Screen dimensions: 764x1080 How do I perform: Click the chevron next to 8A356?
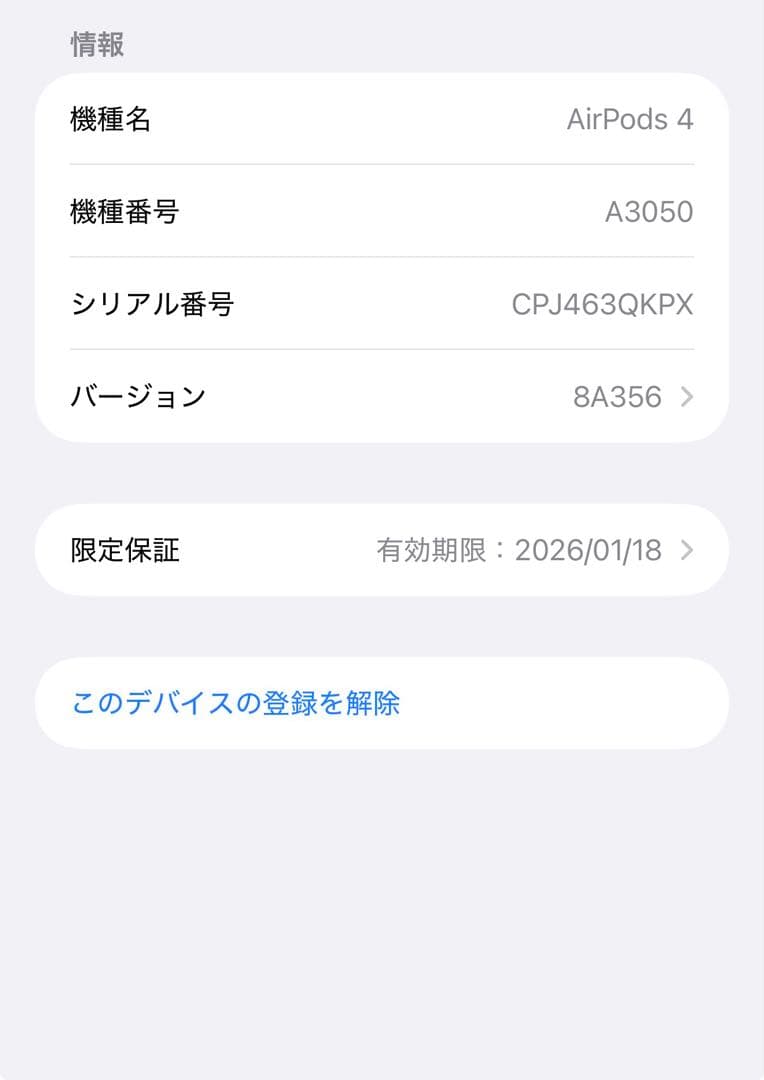click(x=686, y=396)
